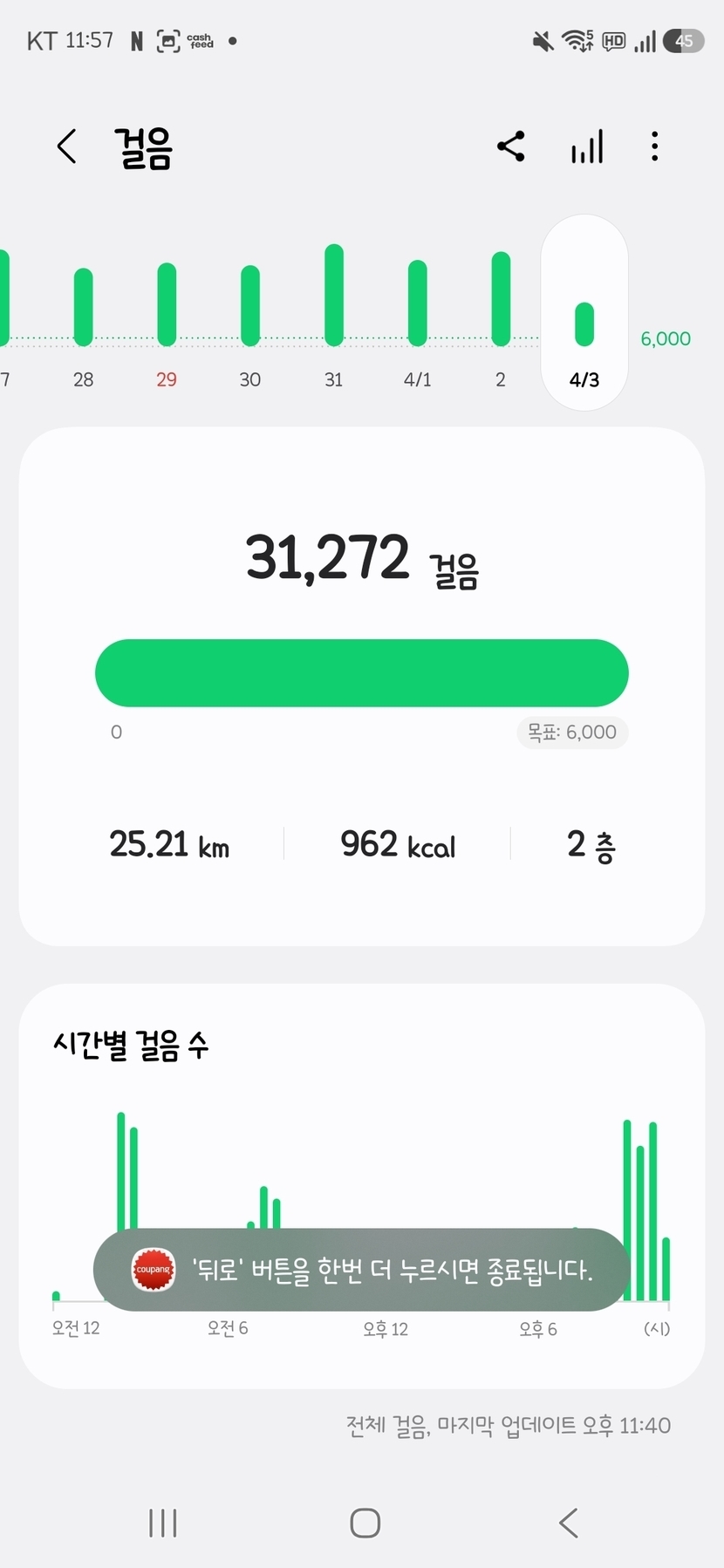The width and height of the screenshot is (724, 1568).
Task: Tap the 목표: 6,000 goal chip
Action: (x=572, y=733)
